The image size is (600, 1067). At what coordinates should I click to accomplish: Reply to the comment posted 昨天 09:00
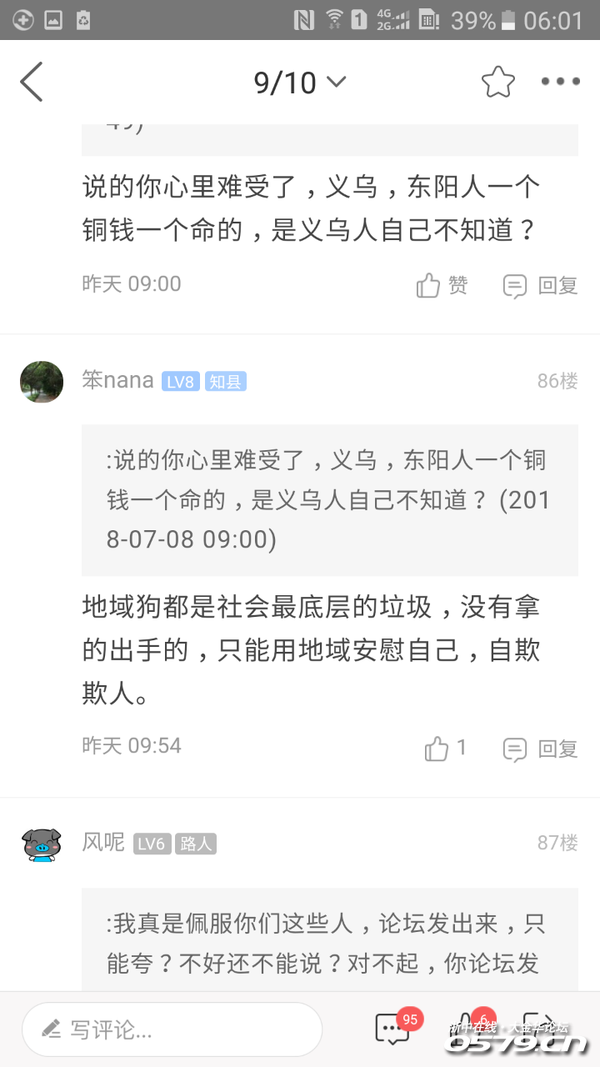click(540, 286)
